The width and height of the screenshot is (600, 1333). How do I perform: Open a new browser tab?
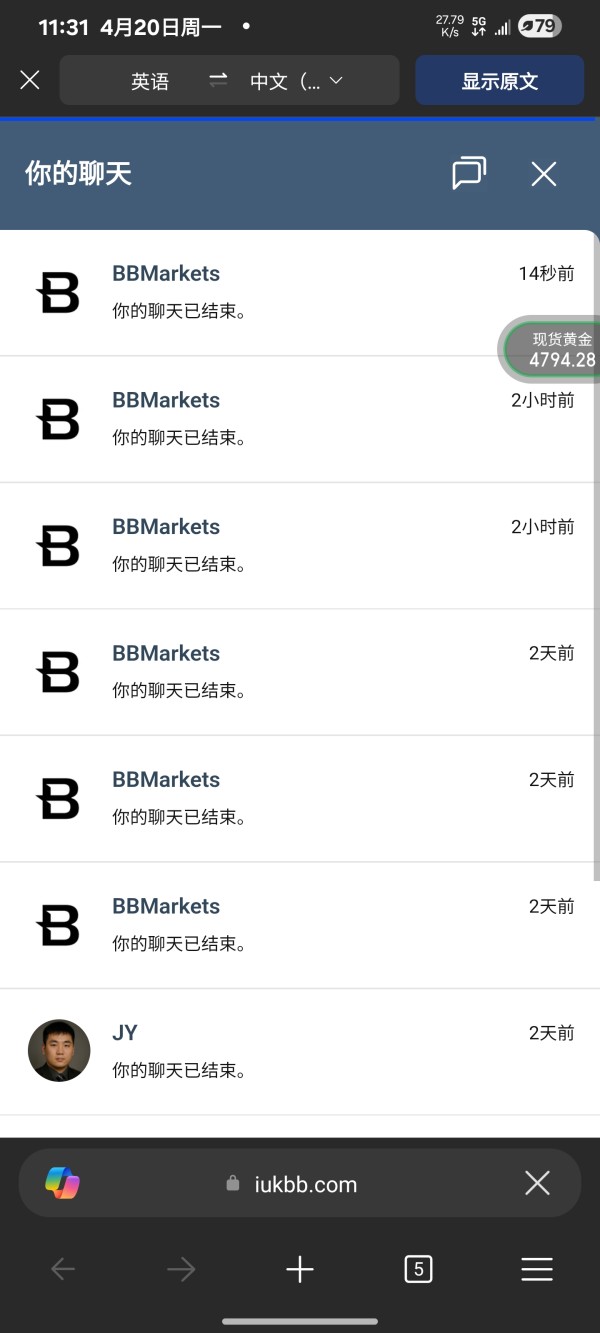tap(299, 1270)
